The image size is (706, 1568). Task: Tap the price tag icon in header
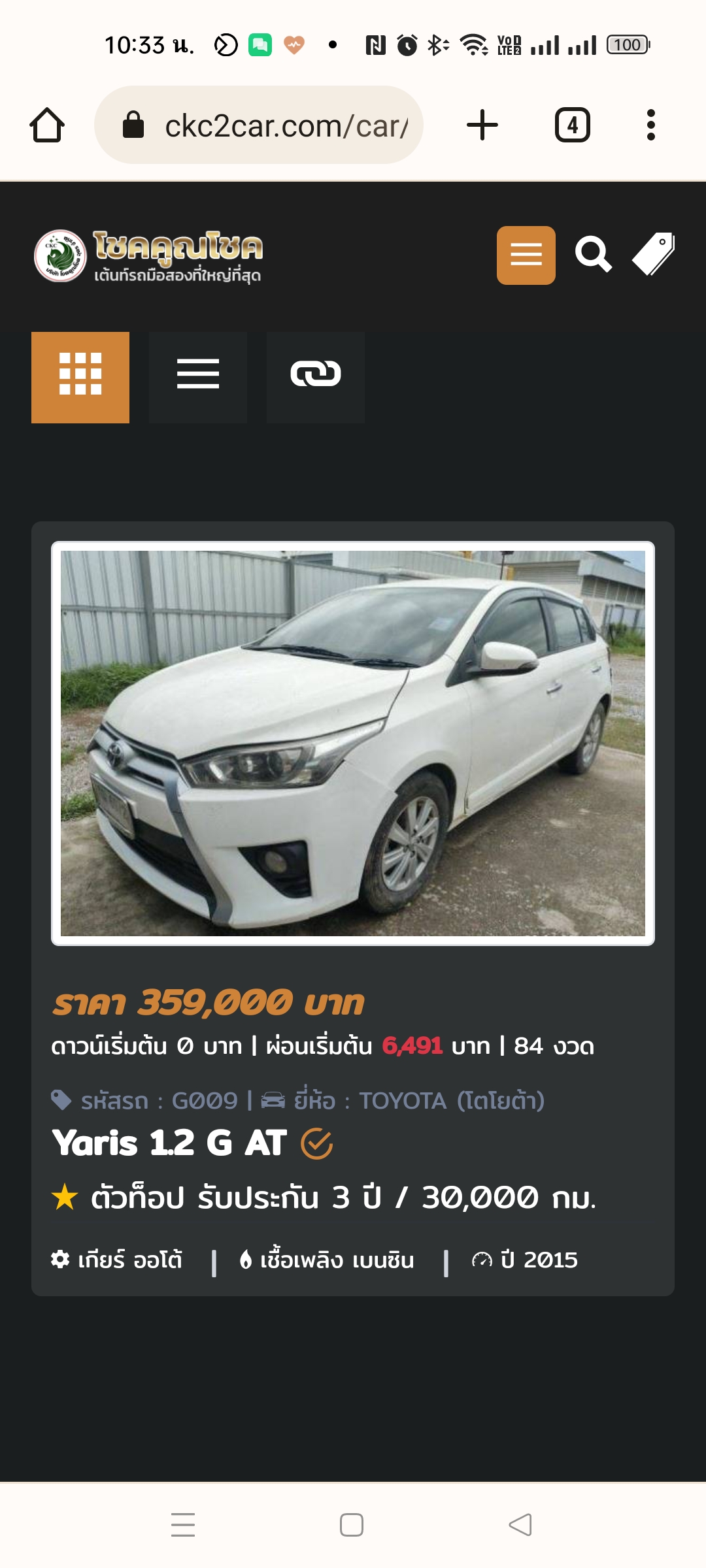click(654, 255)
